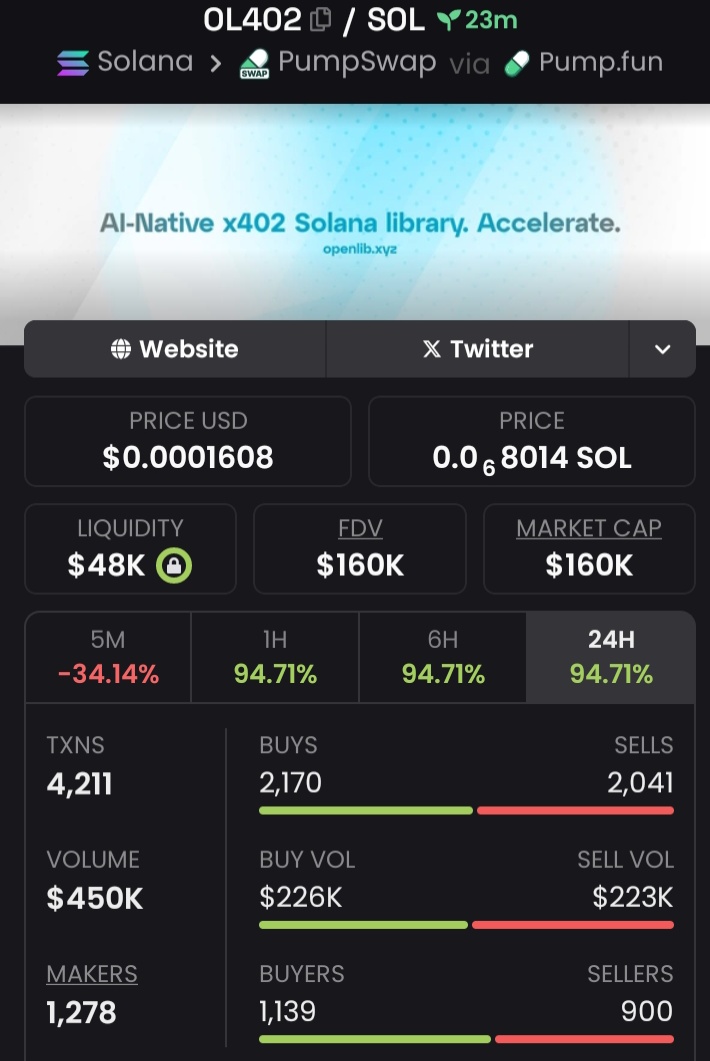Select the 1H timeframe tab

pos(275,658)
